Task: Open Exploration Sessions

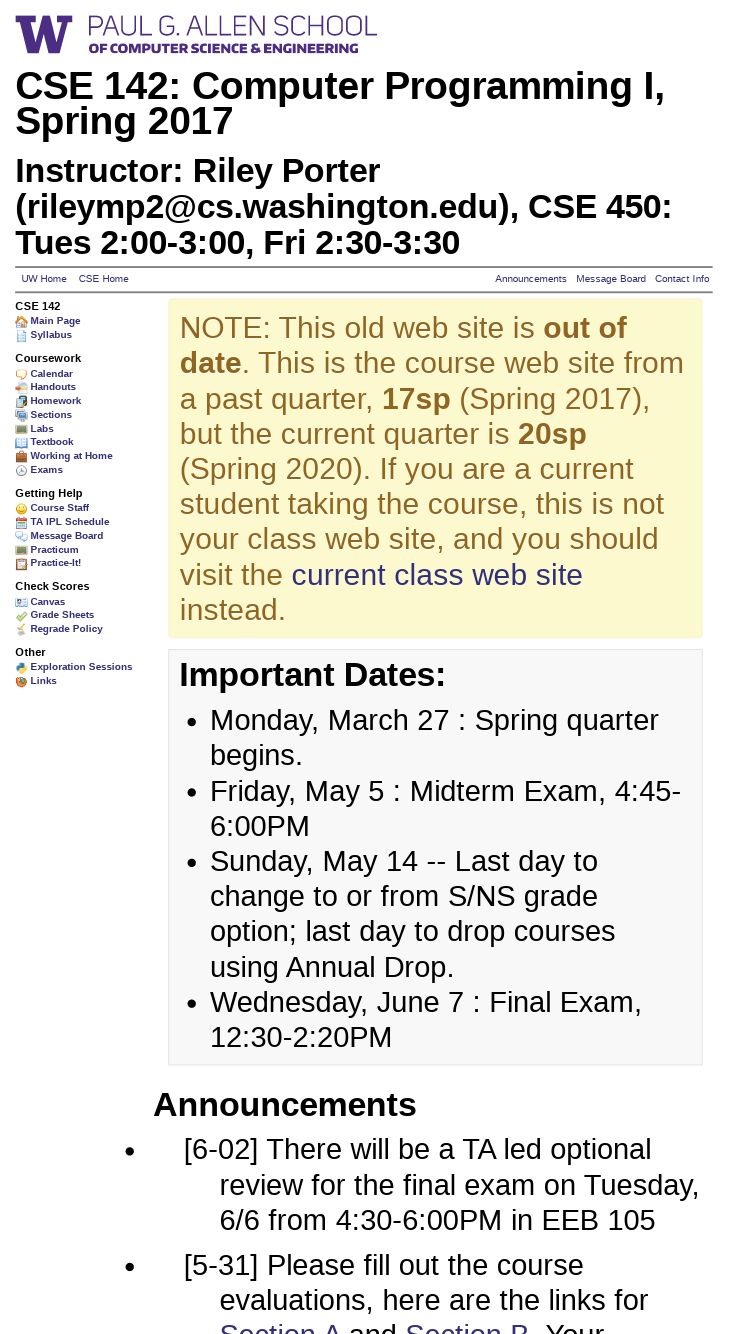Action: 81,667
